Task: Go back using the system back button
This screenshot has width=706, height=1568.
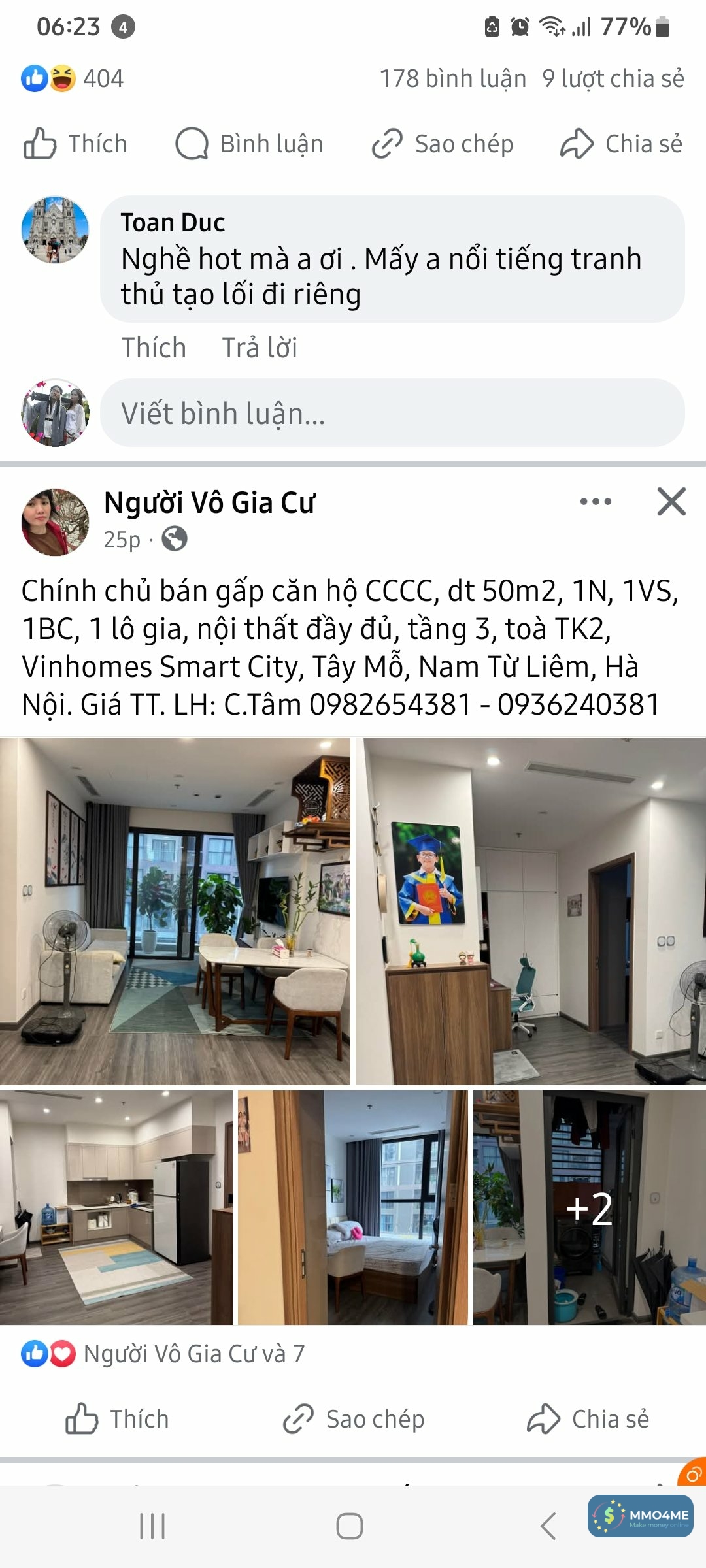Action: point(548,1526)
